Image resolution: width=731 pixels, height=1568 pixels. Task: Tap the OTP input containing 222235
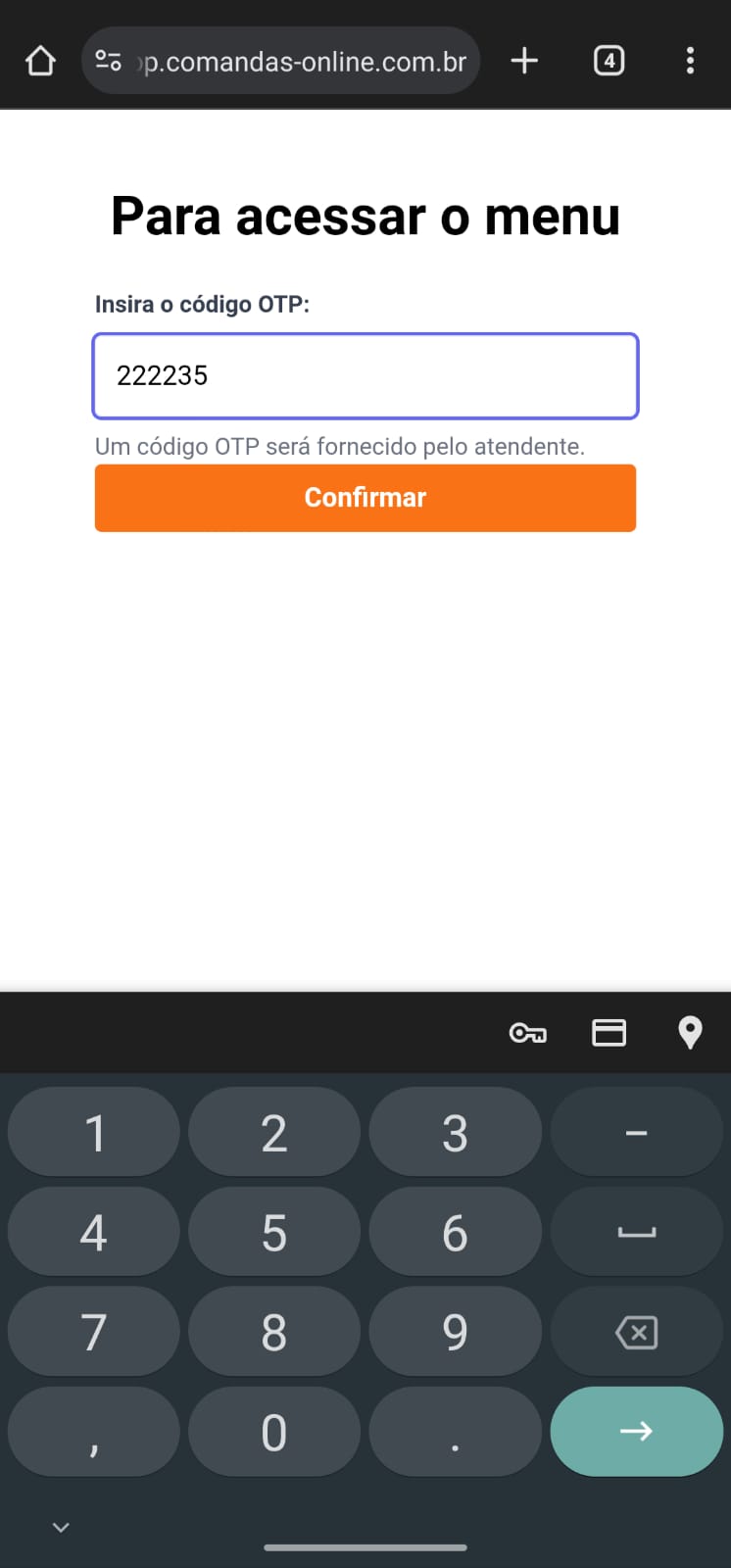365,376
